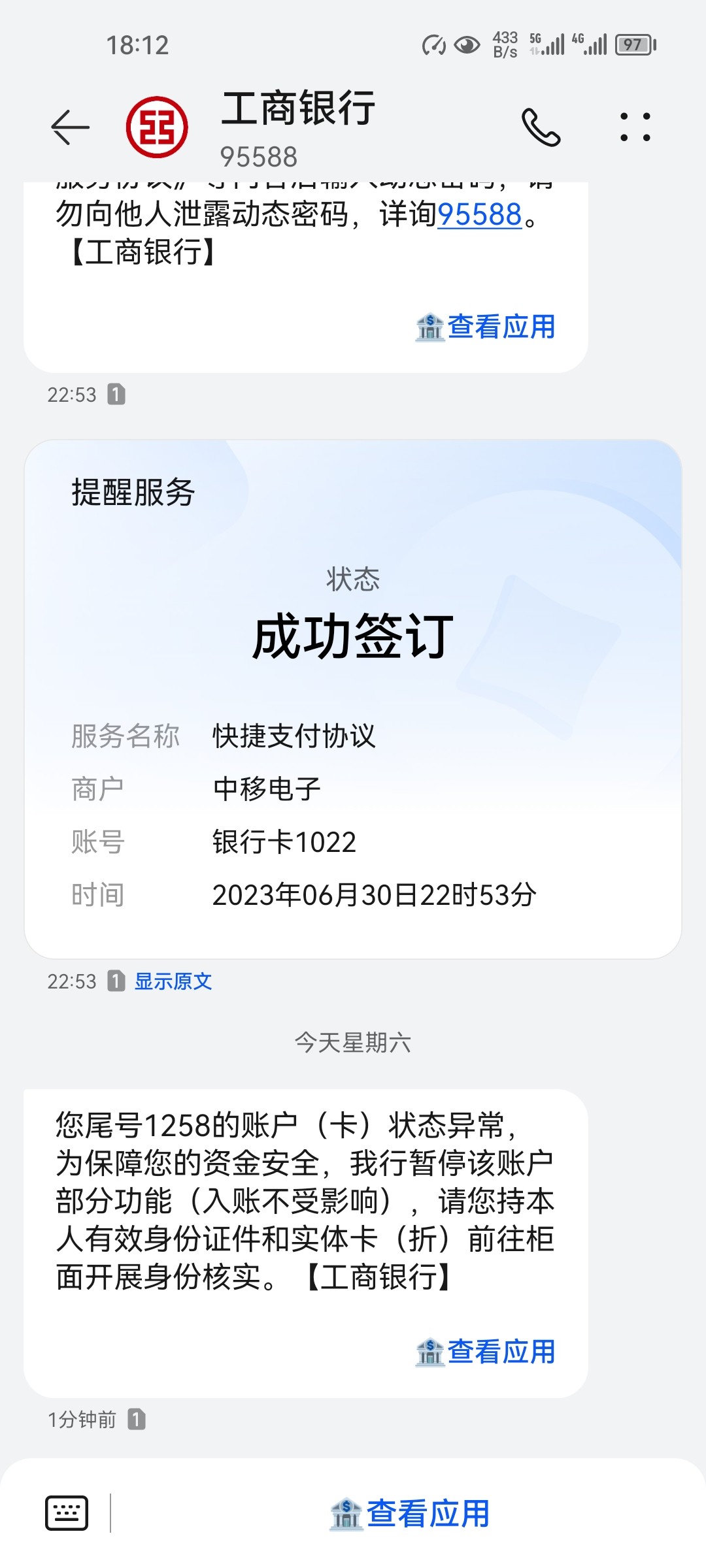Tap the 95588 phone number link
Viewport: 706px width, 1568px height.
(479, 214)
